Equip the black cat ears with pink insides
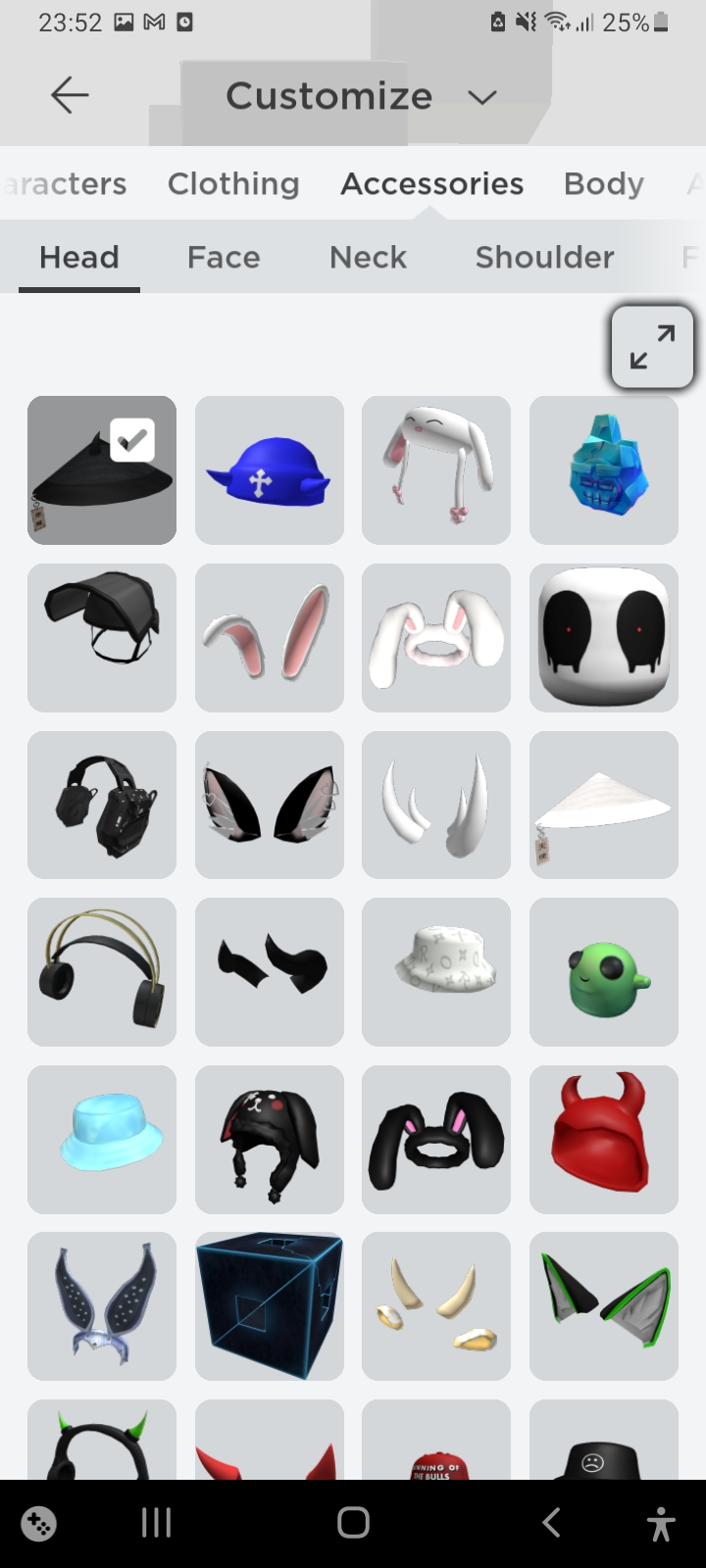The image size is (706, 1568). pos(270,805)
